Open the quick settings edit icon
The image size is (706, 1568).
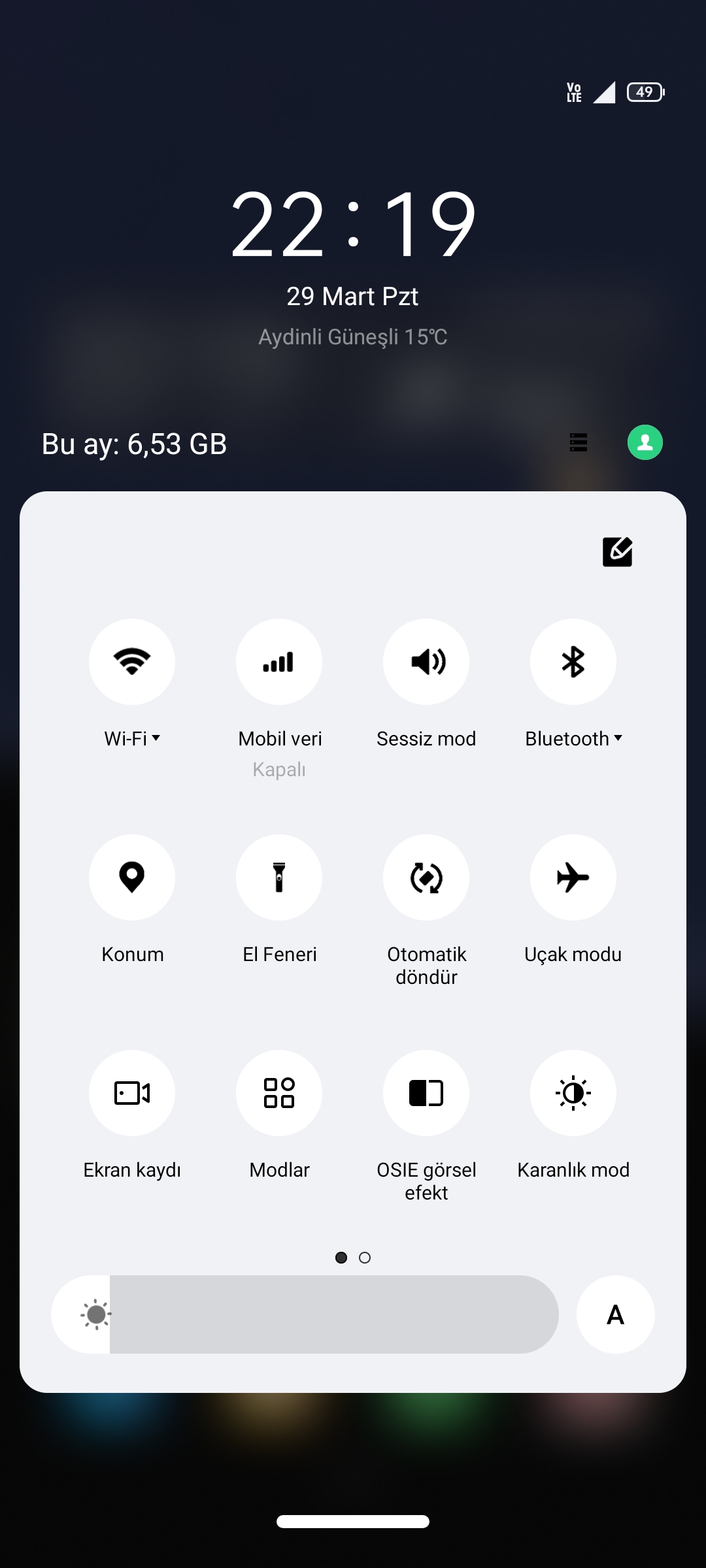pyautogui.click(x=617, y=552)
